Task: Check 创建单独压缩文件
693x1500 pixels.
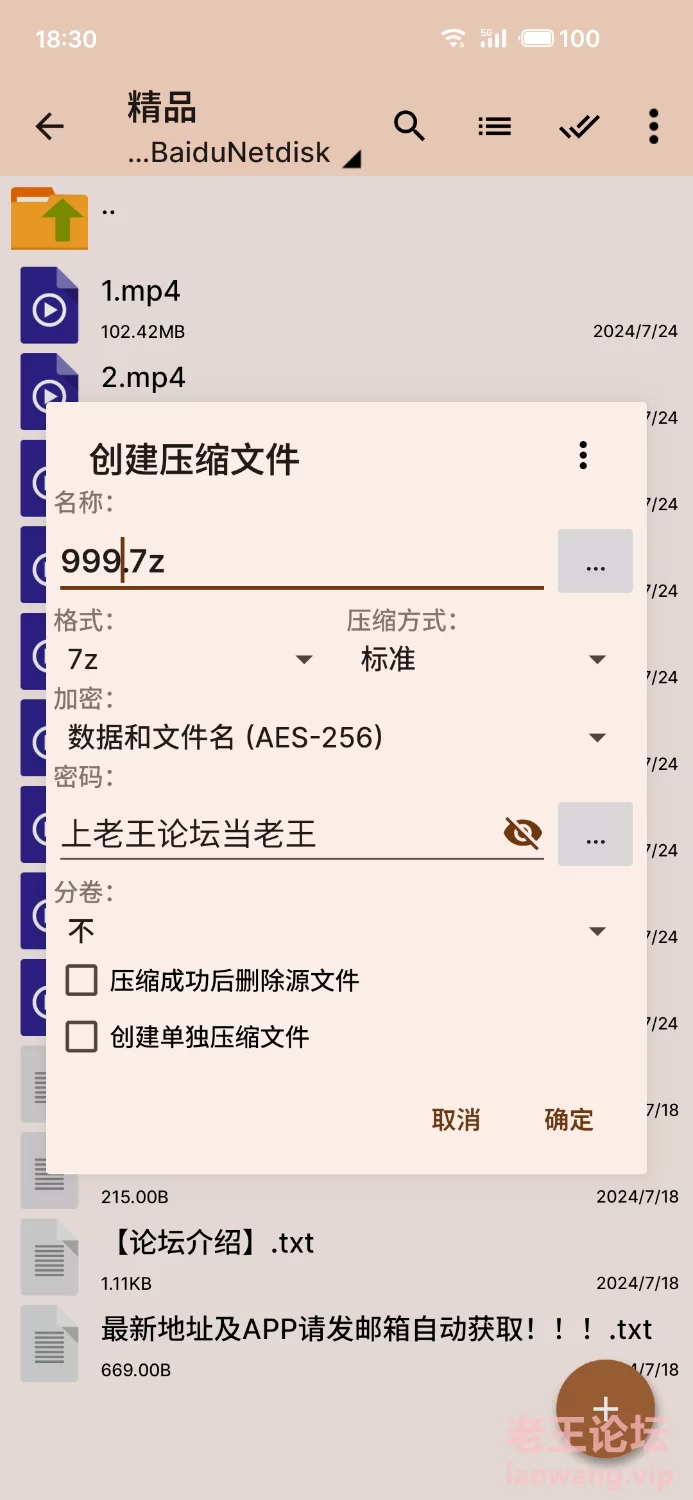Action: pos(81,1036)
